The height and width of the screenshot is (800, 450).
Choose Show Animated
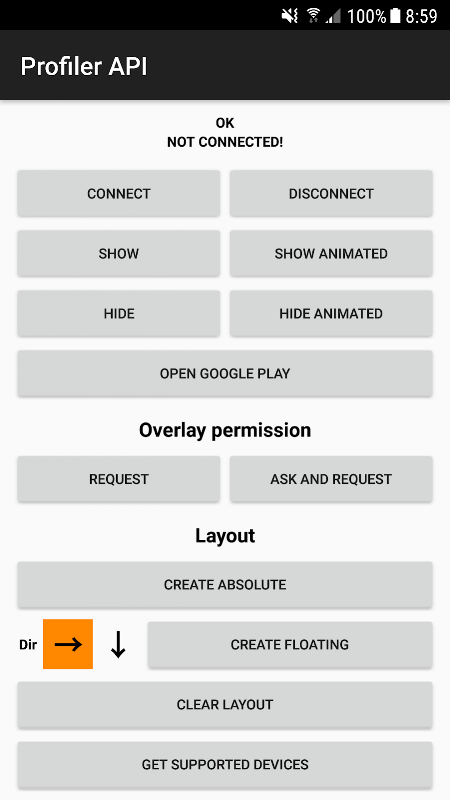[x=331, y=254]
